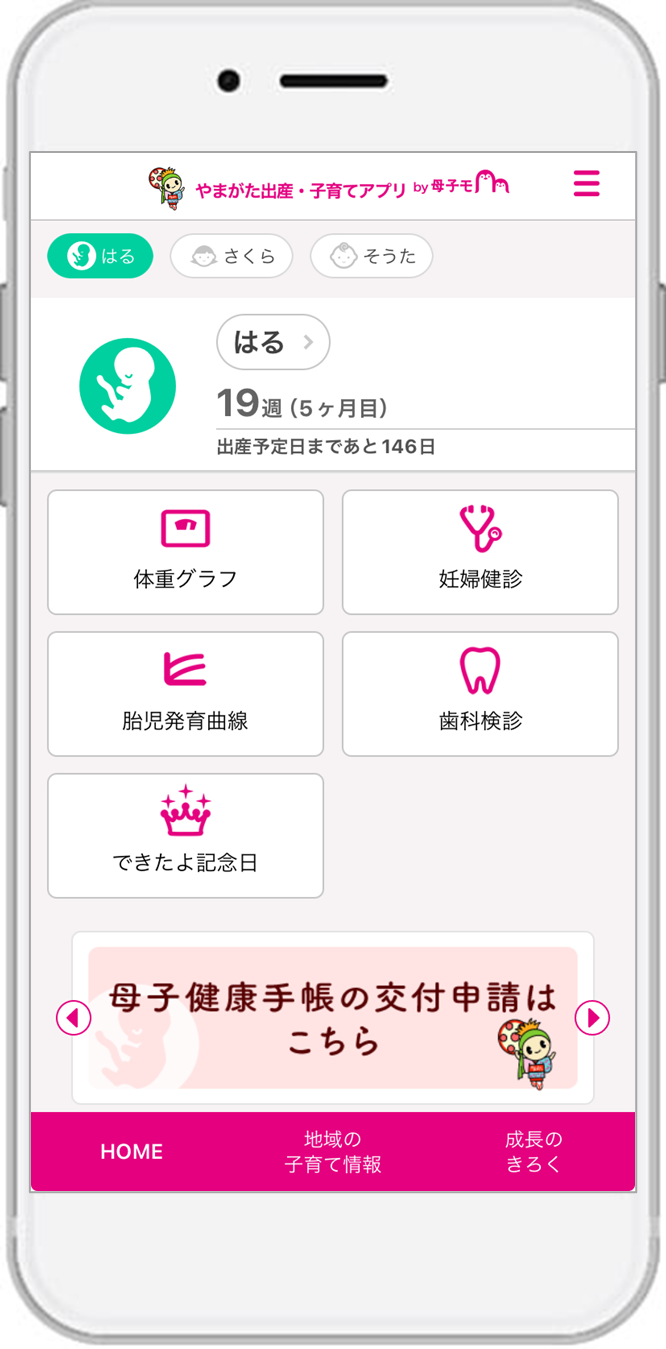Show the next banner with right arrow
The height and width of the screenshot is (1349, 666).
coord(592,1018)
